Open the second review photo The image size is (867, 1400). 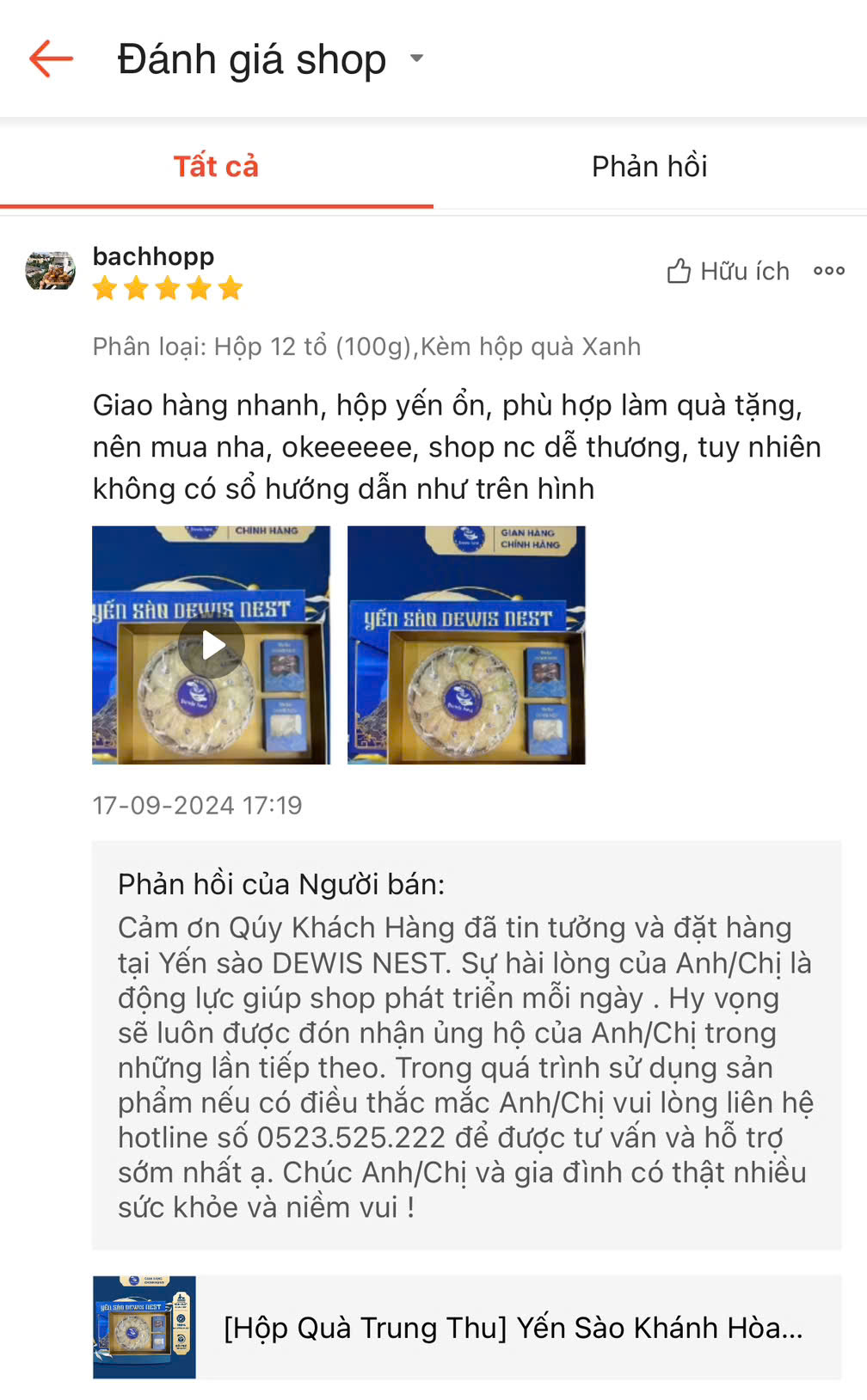click(x=466, y=645)
